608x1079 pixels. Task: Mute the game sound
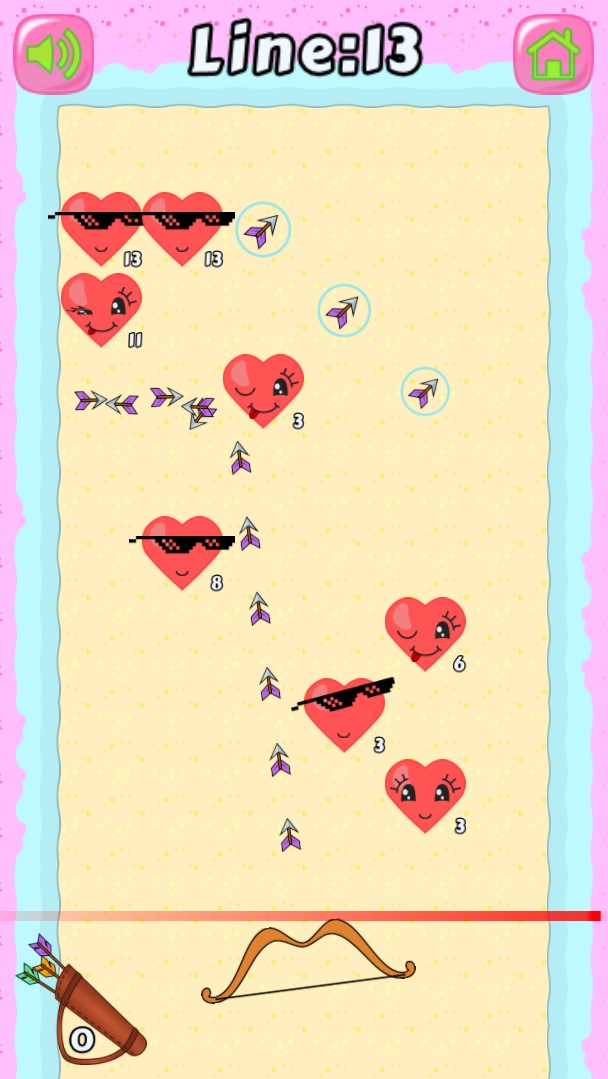click(x=53, y=54)
